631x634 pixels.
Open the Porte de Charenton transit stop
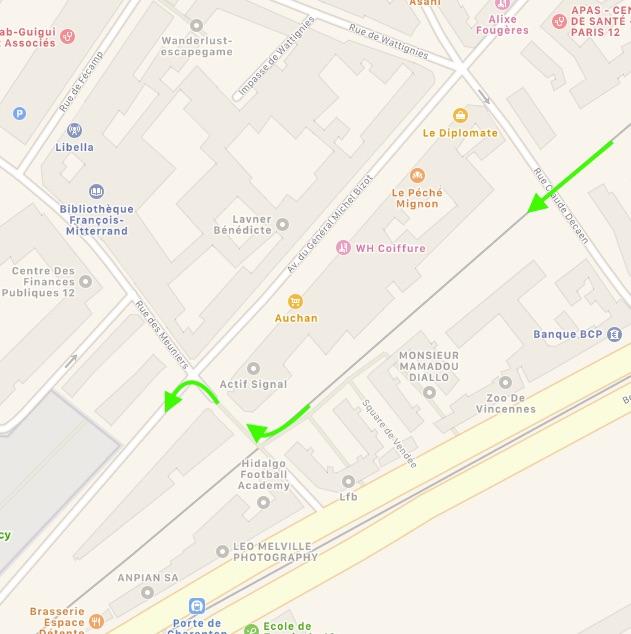click(197, 606)
